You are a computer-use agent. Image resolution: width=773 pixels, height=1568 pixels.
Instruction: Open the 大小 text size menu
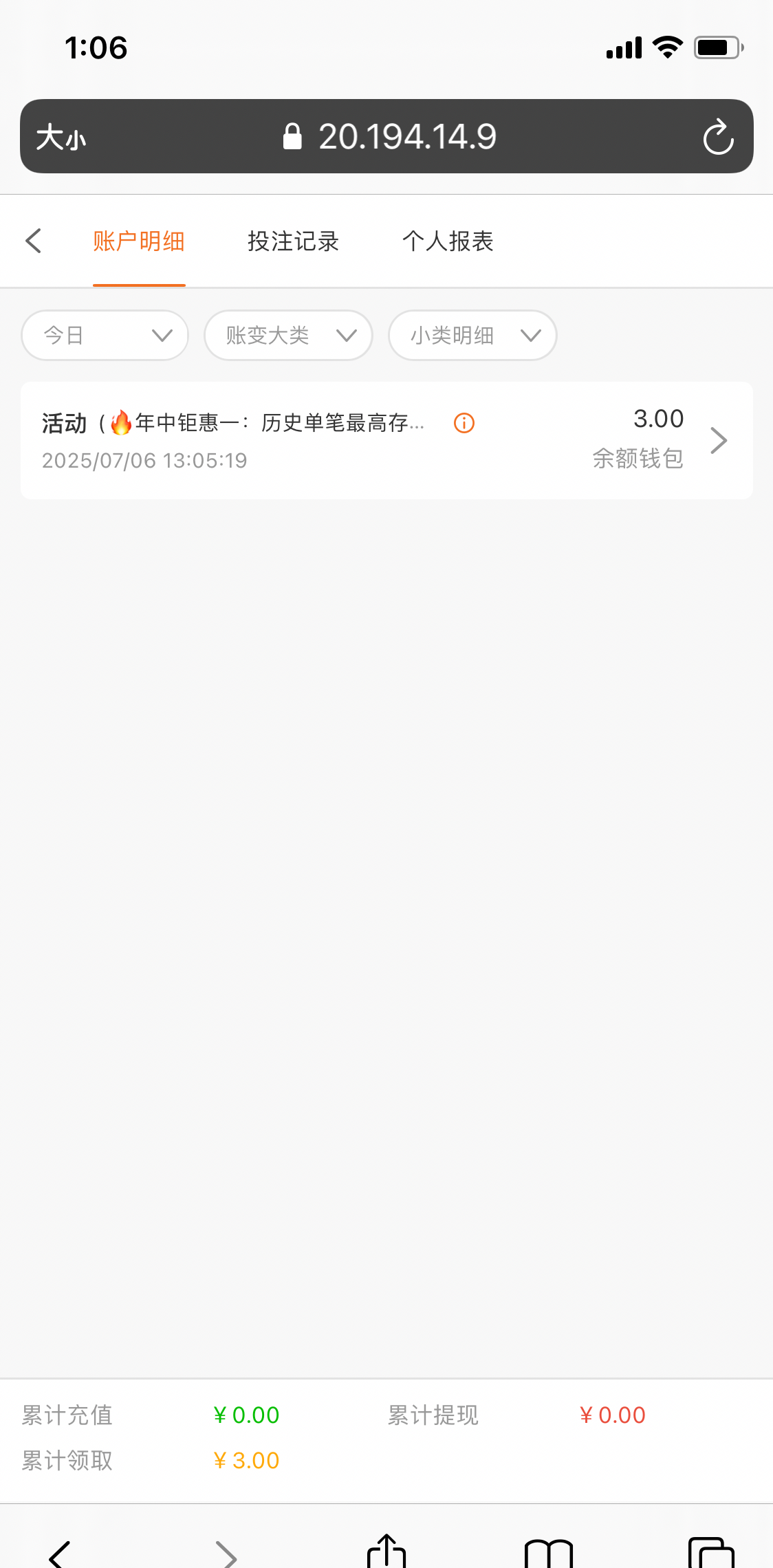61,138
